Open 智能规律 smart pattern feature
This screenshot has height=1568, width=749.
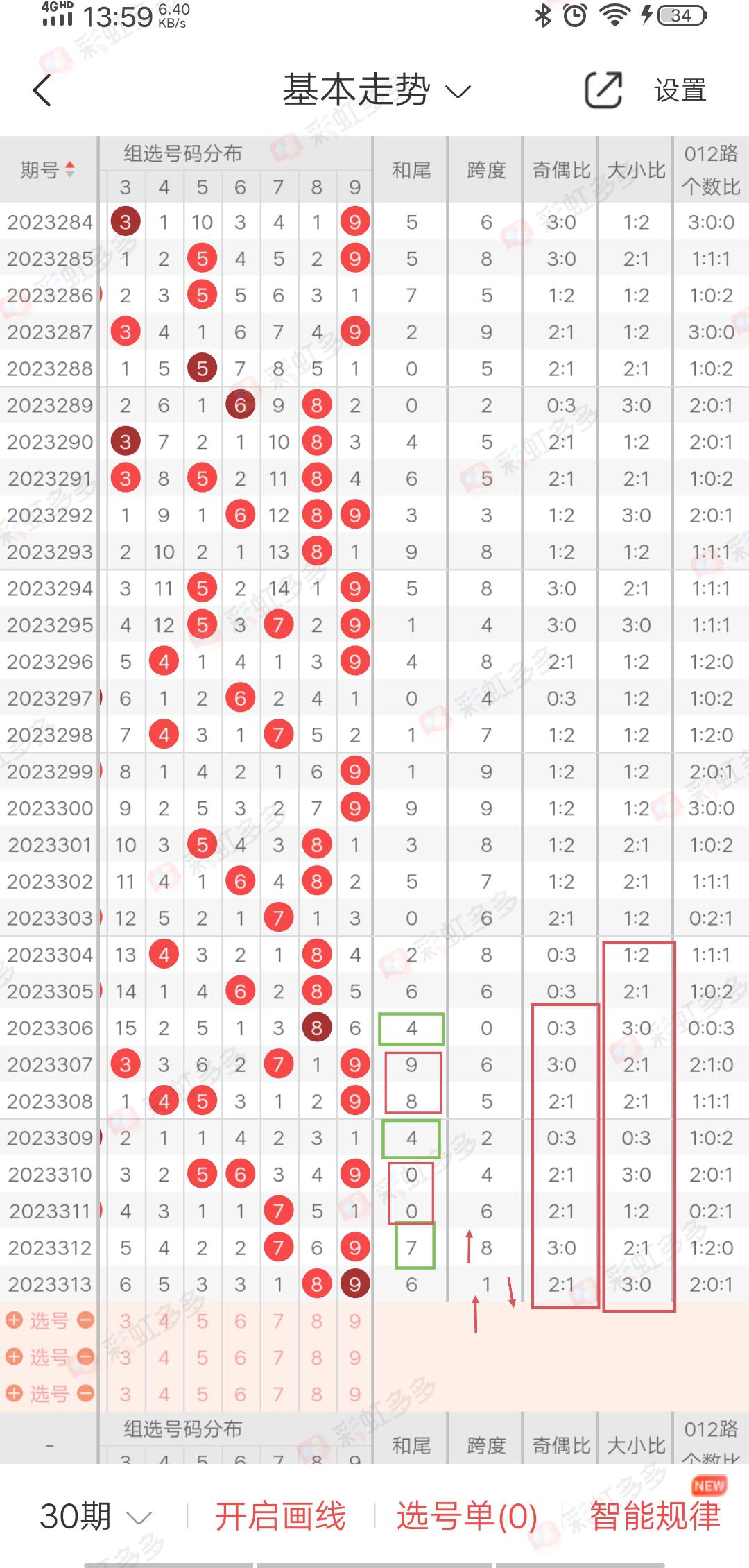point(655,1515)
